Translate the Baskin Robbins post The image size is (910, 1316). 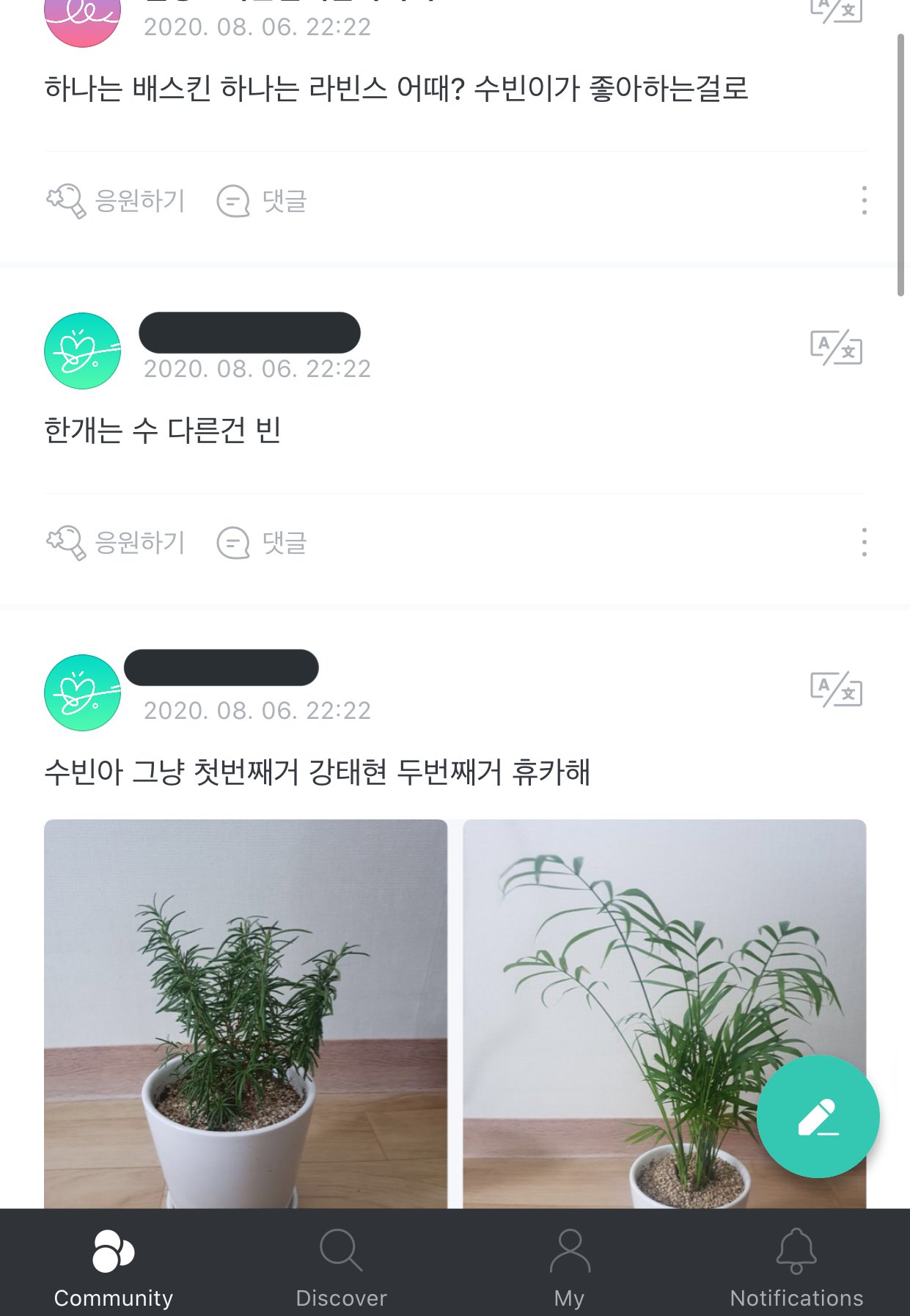point(835,7)
